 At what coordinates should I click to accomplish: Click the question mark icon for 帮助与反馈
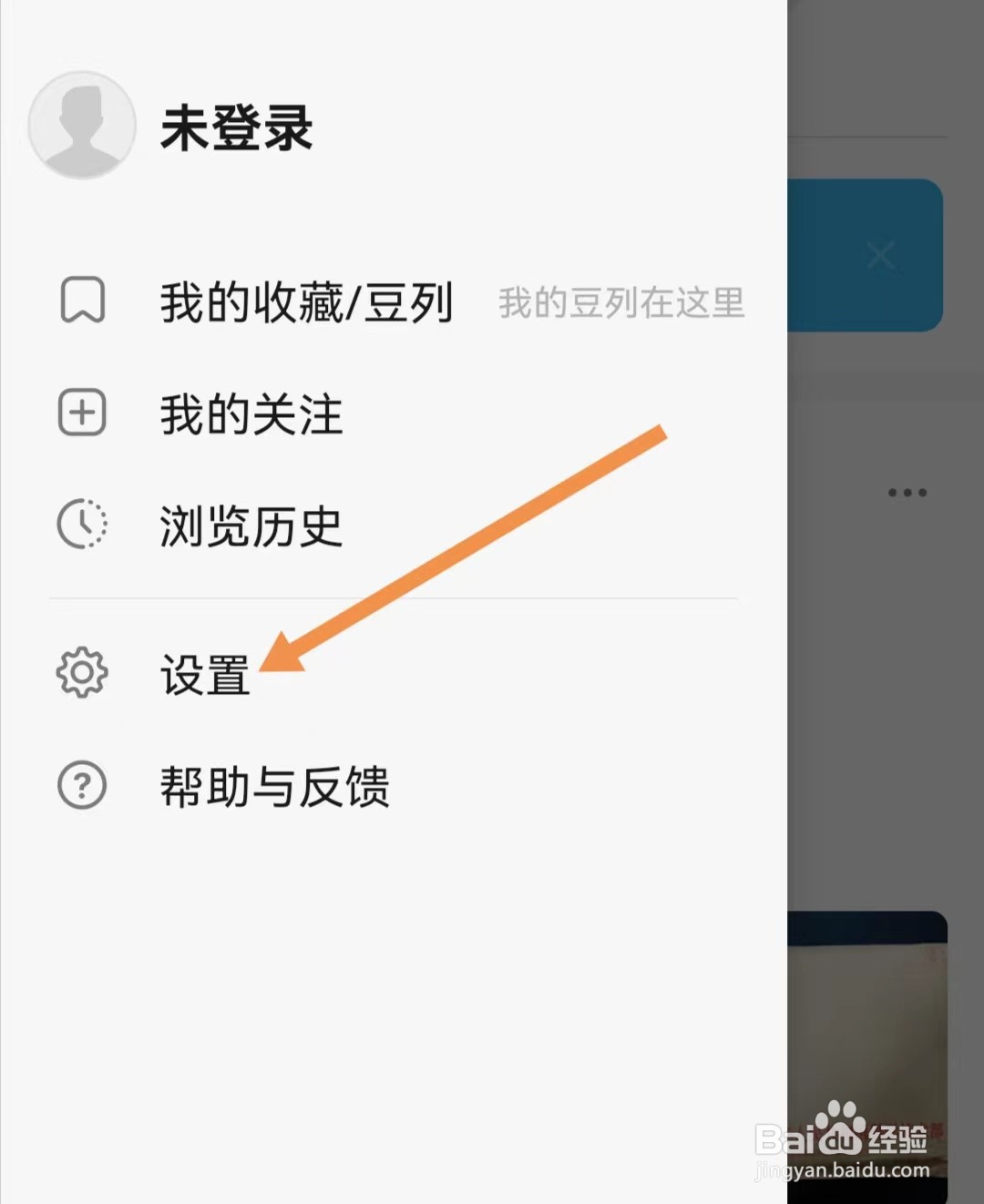tap(80, 785)
